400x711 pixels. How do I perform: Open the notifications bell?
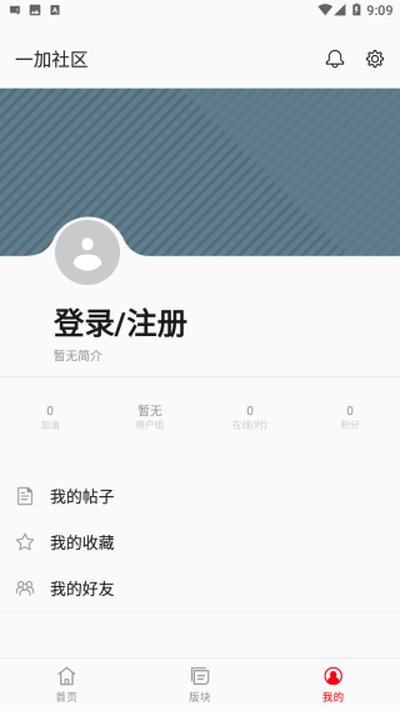coord(335,59)
